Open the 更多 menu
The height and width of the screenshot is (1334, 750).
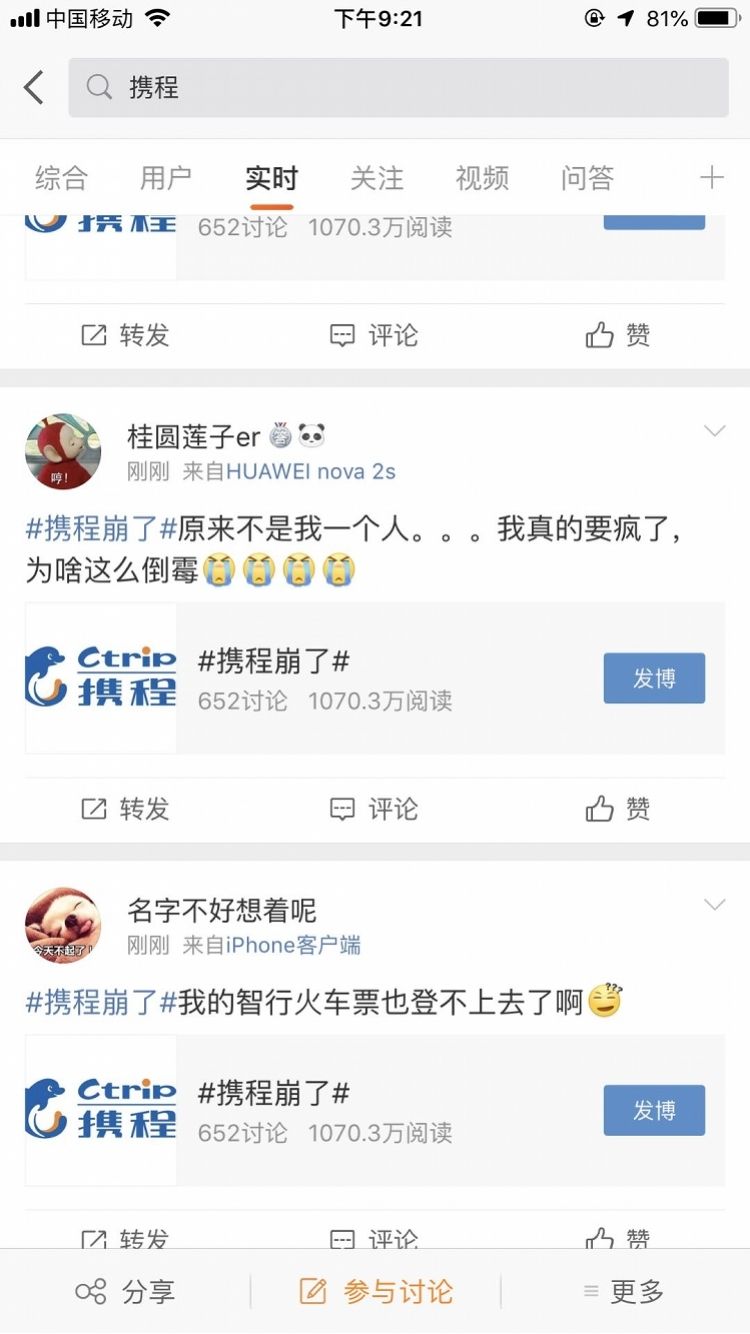[x=625, y=1291]
